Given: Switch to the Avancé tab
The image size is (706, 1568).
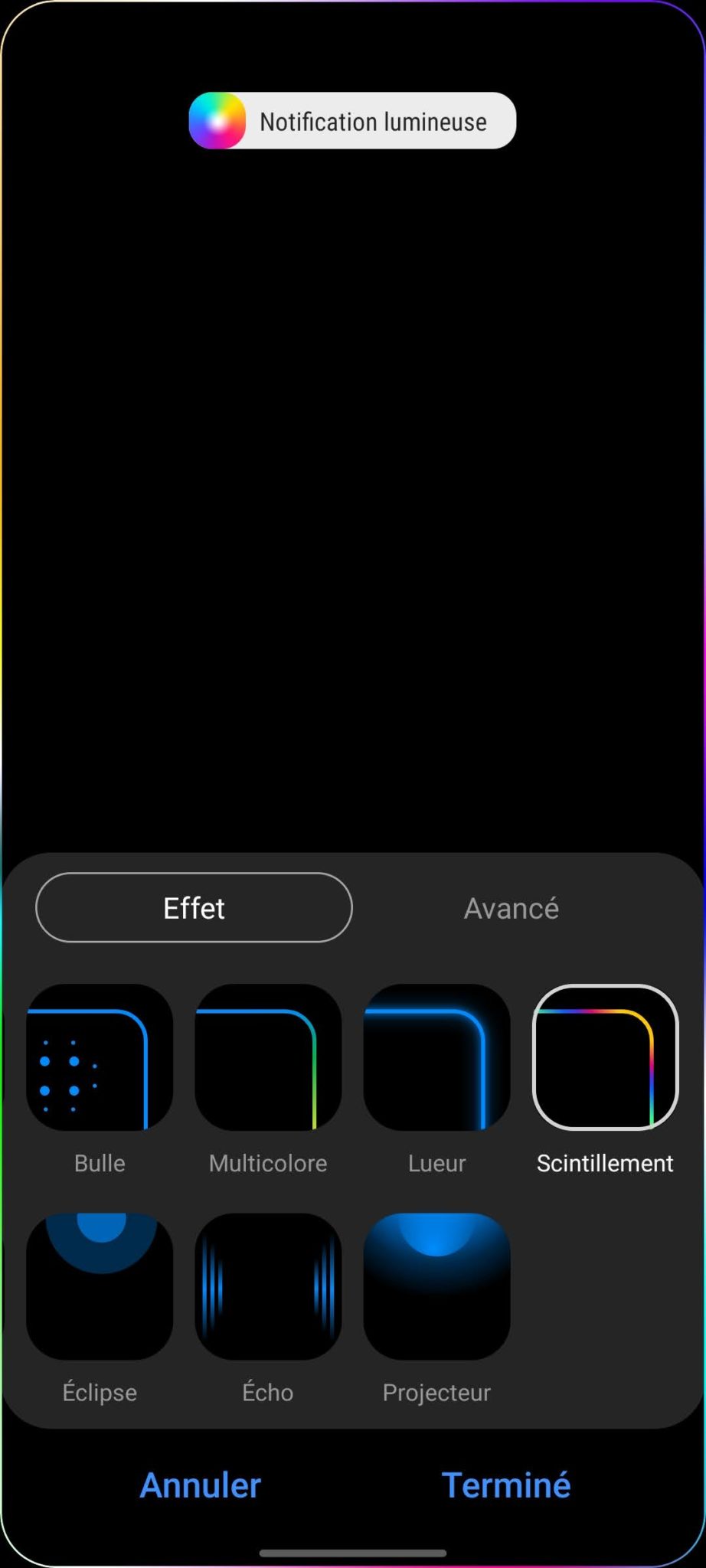Looking at the screenshot, I should tap(511, 908).
